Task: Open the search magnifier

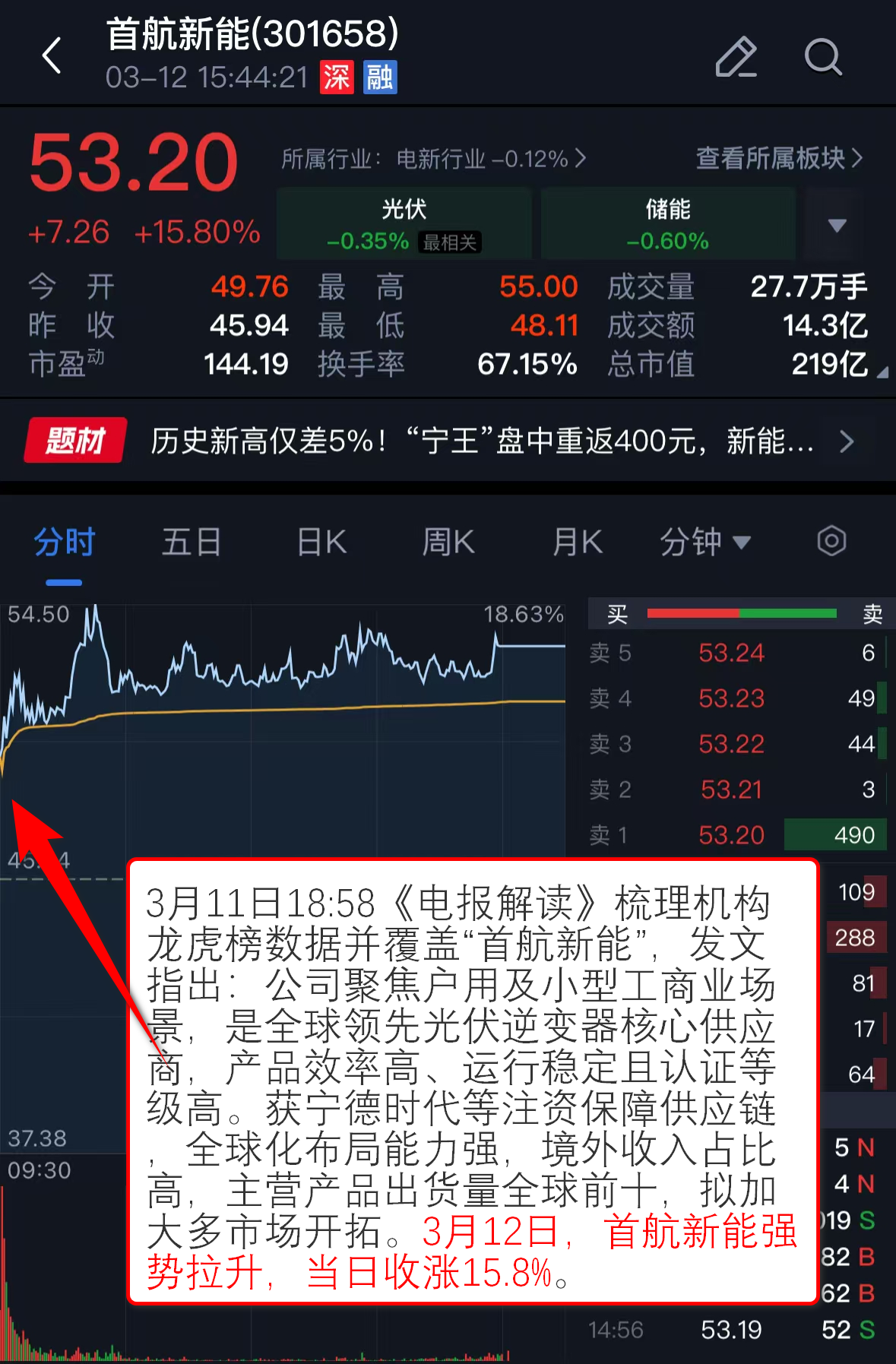Action: [823, 57]
